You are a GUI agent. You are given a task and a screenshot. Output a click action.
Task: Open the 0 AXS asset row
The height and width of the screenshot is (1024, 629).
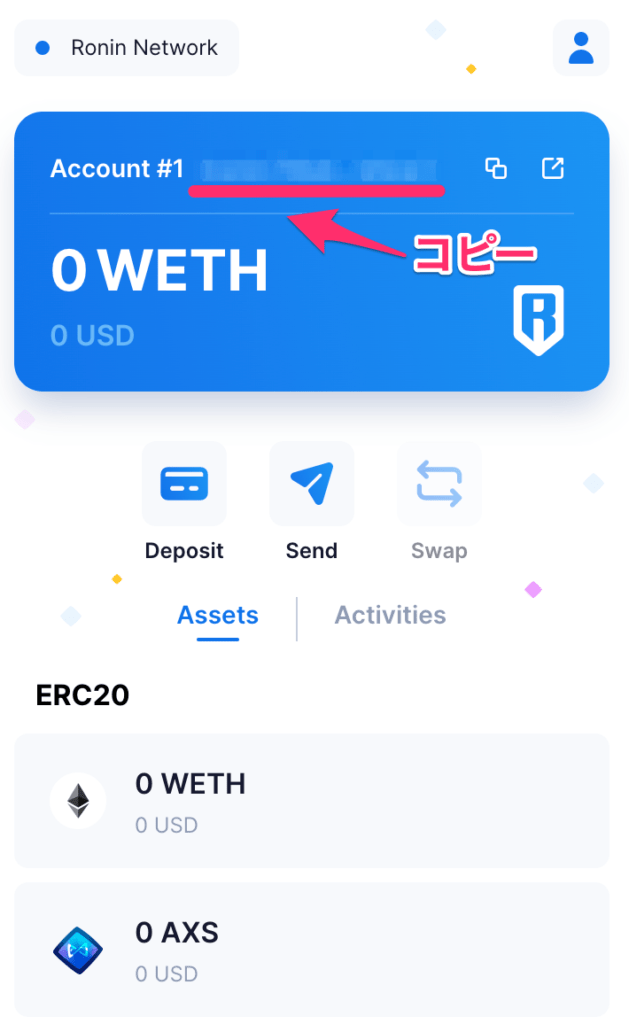(311, 950)
